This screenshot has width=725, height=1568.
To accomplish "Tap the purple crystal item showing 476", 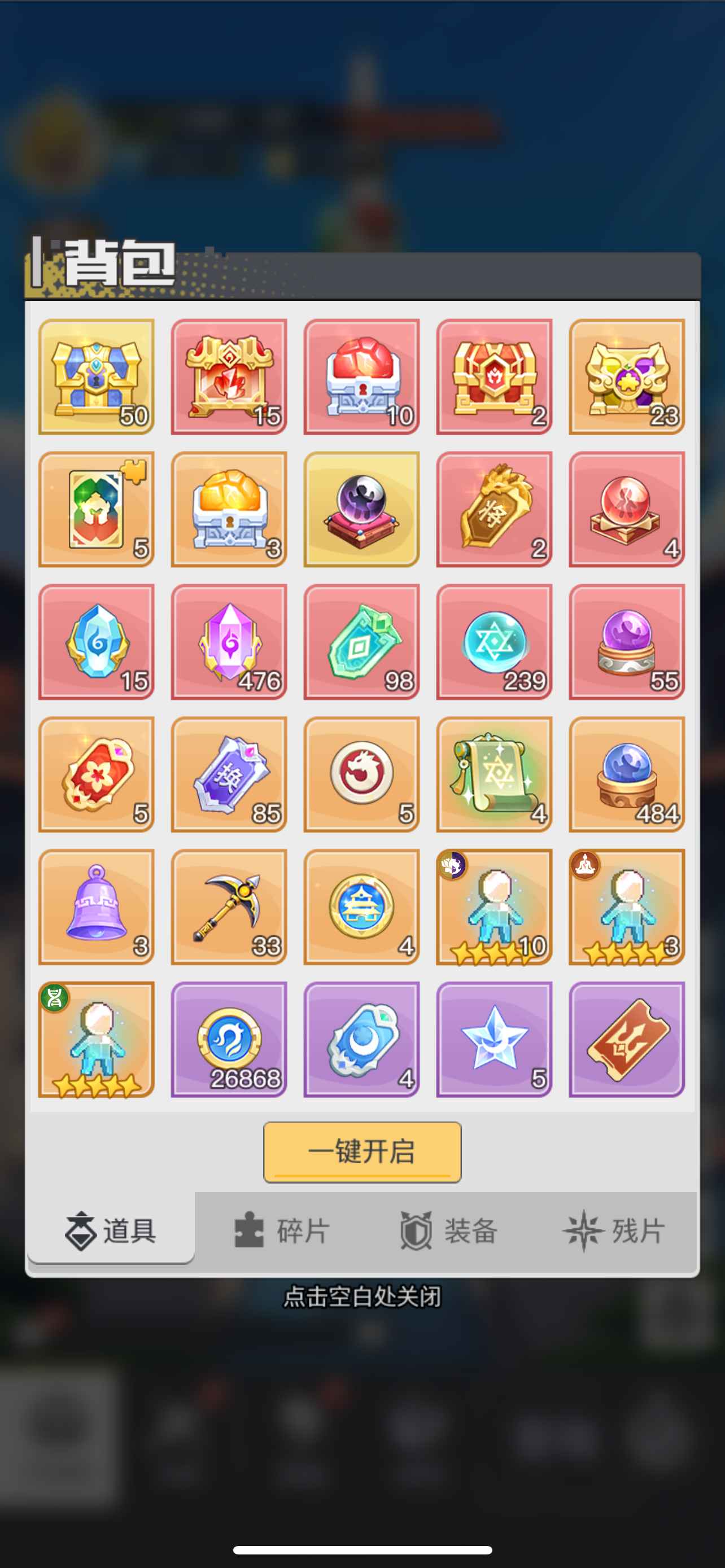I will coord(229,642).
